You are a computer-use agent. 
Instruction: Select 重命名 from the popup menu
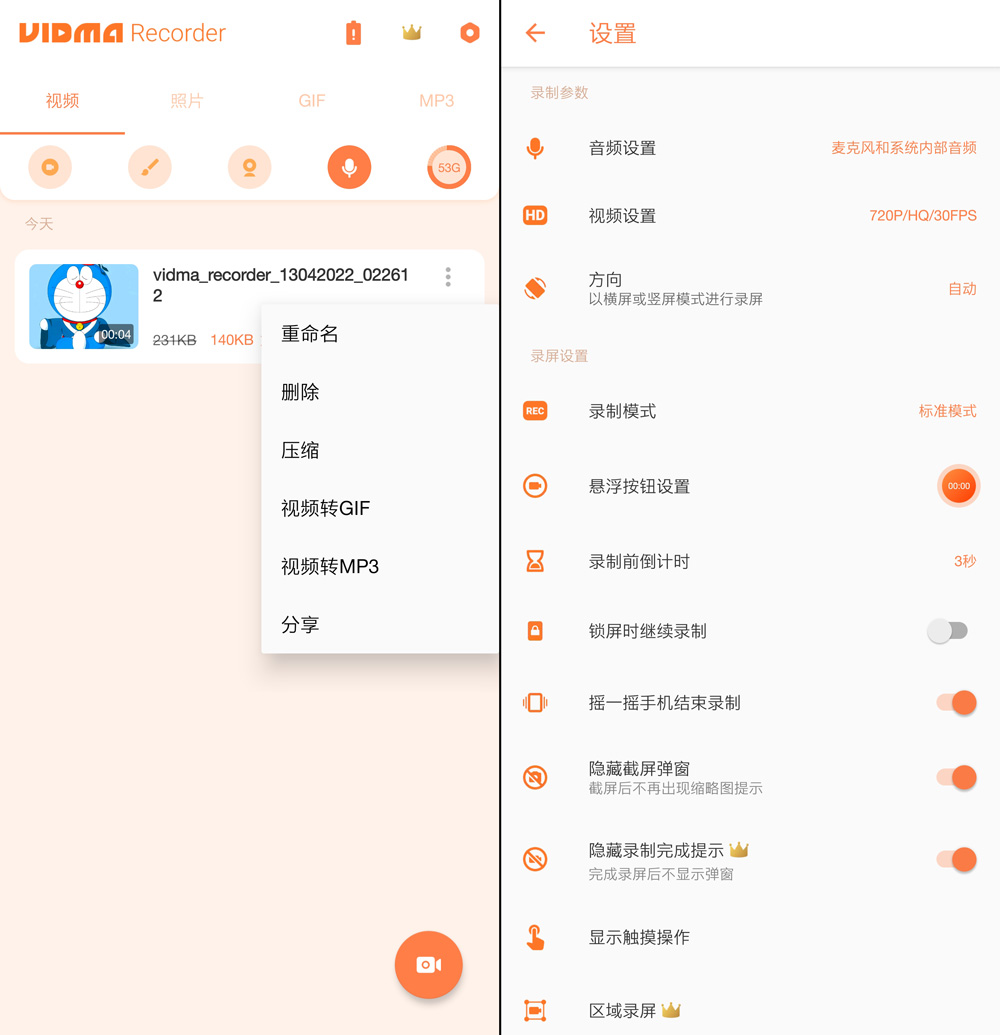pos(310,334)
